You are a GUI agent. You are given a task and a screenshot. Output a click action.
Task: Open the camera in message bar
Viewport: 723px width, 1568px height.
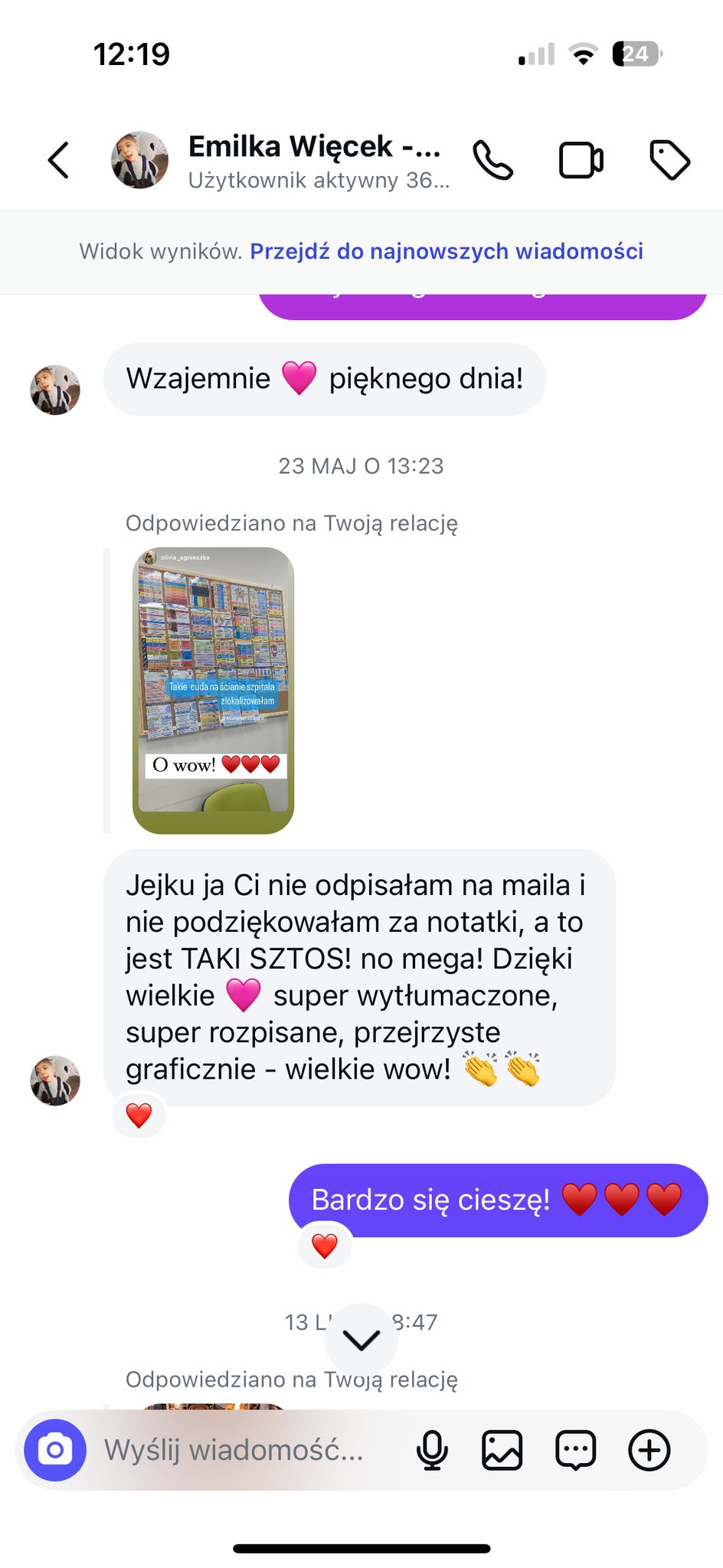(55, 1450)
